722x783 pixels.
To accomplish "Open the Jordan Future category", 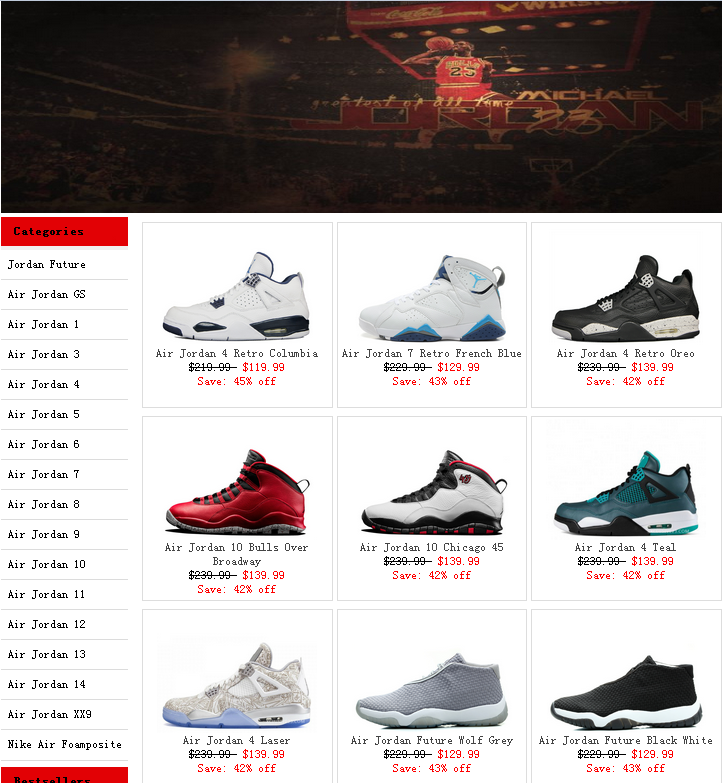I will (x=47, y=265).
